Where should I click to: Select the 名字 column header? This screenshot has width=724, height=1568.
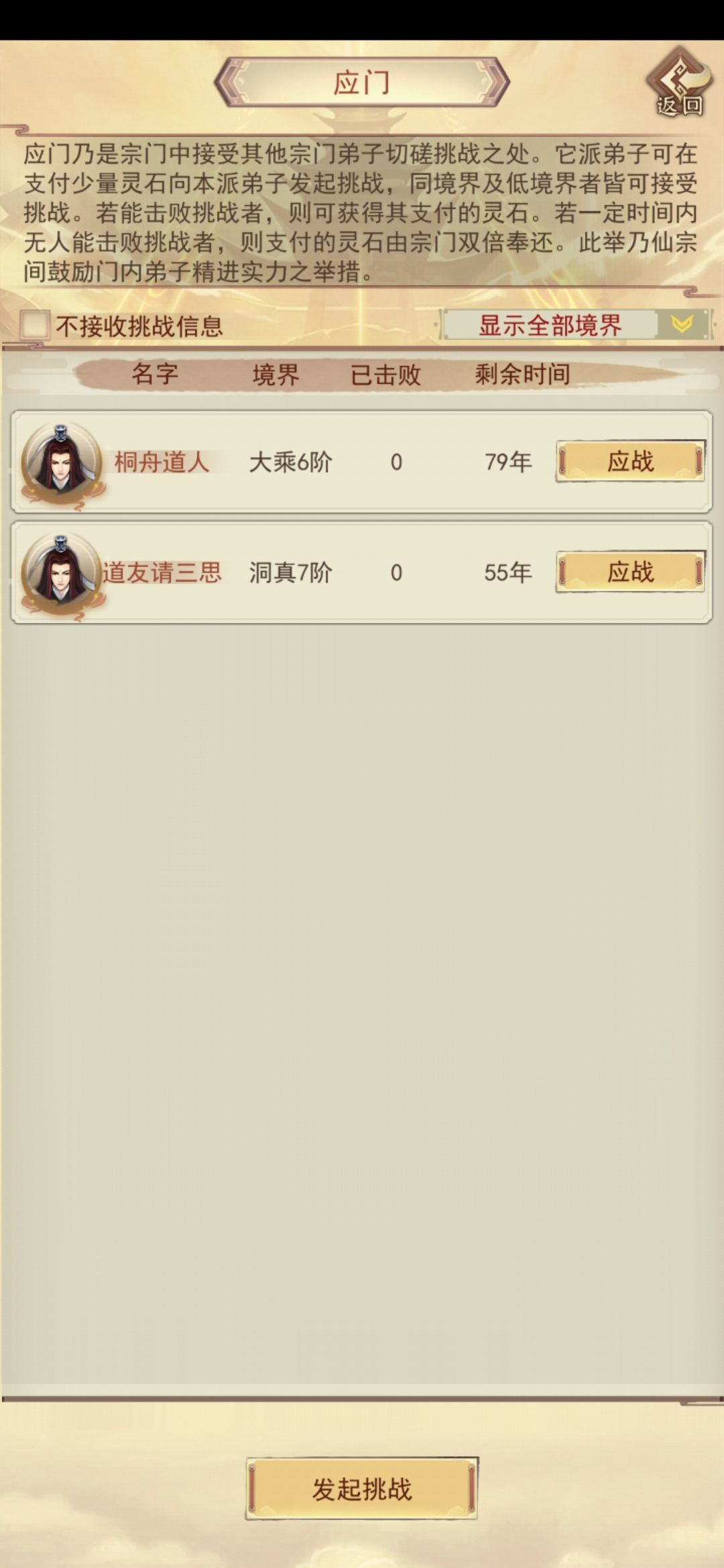pyautogui.click(x=159, y=375)
